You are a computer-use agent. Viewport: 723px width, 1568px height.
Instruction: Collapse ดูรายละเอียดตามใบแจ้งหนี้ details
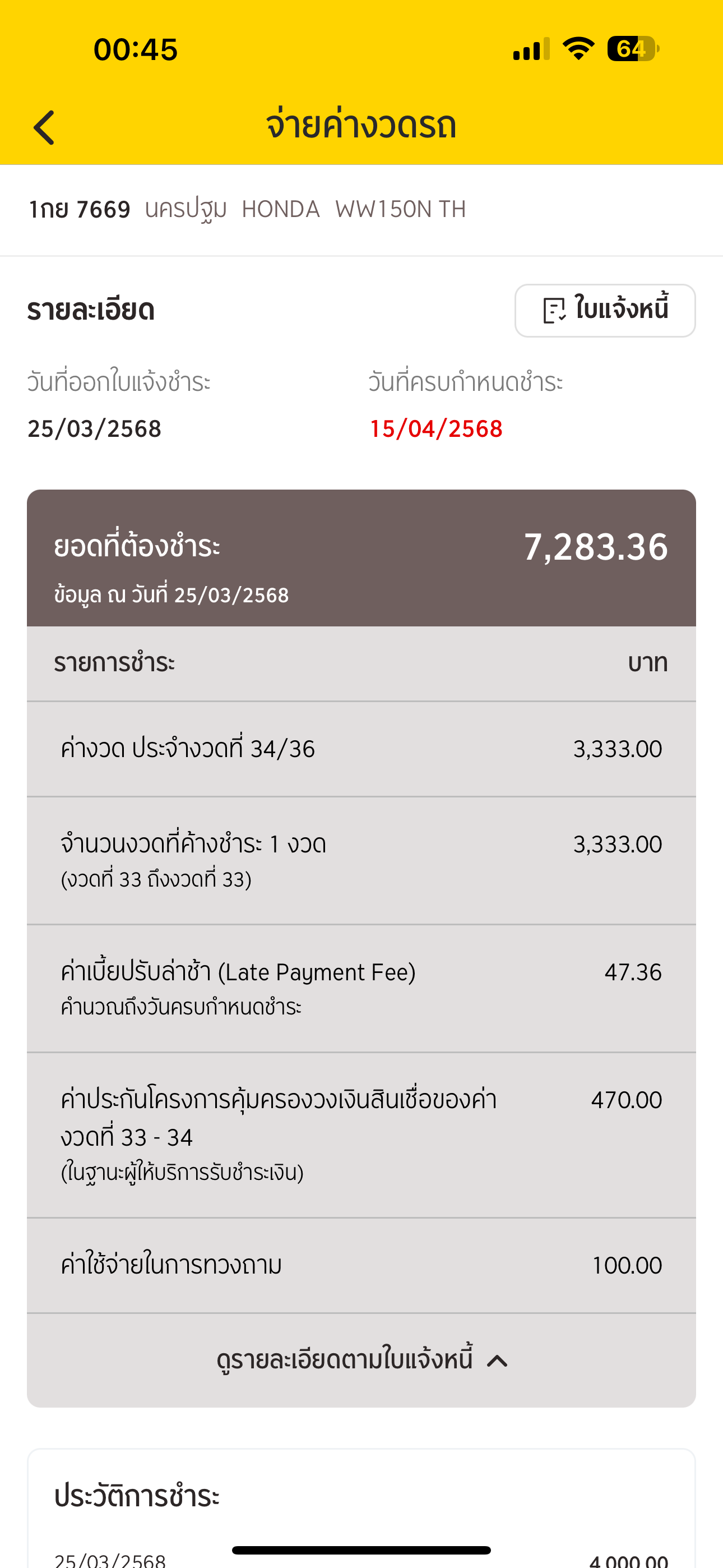(361, 1360)
